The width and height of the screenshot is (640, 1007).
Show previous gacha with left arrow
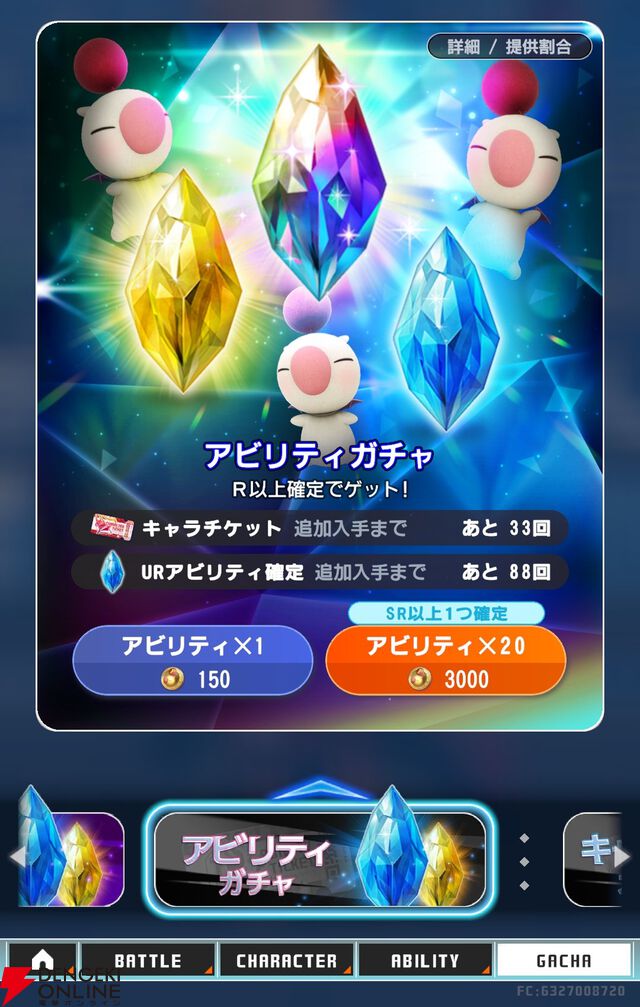tap(16, 857)
